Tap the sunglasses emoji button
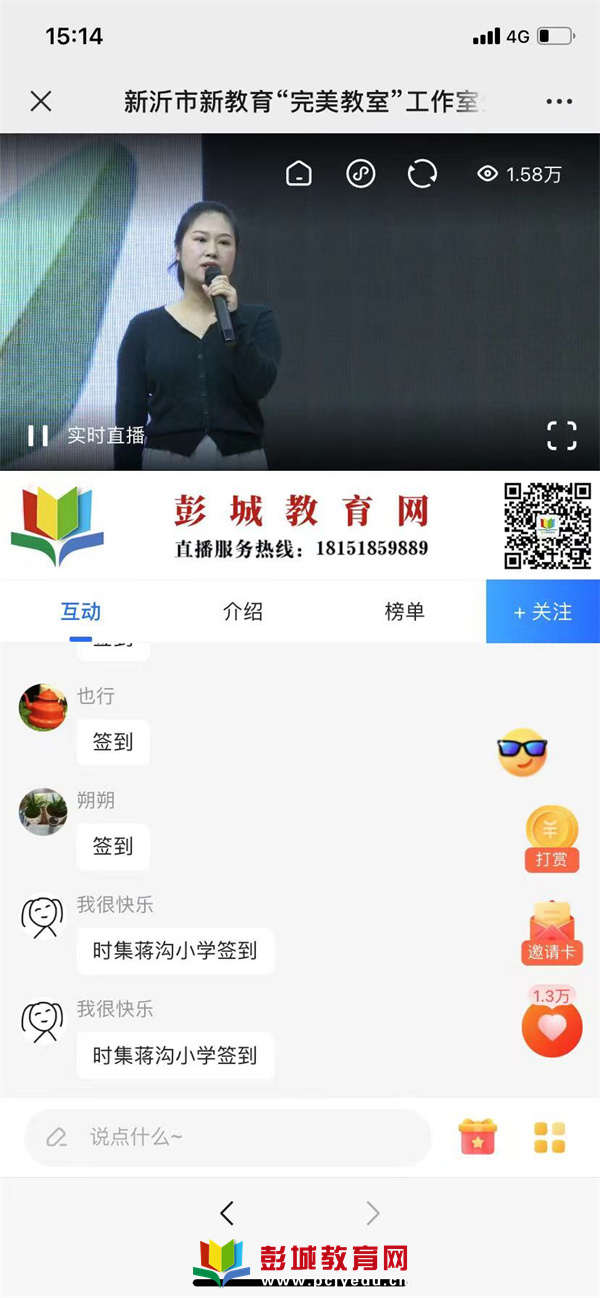Image resolution: width=600 pixels, height=1298 pixels. [x=522, y=752]
